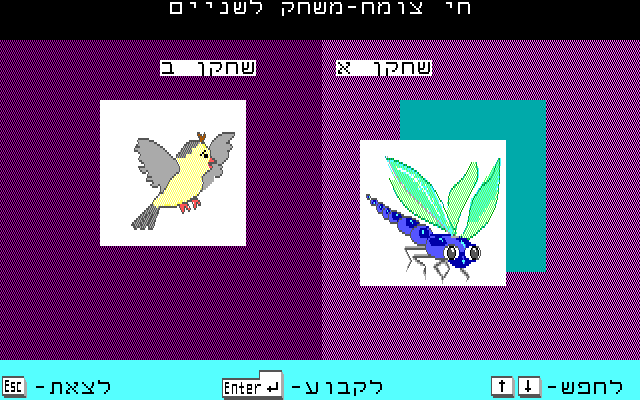Viewport: 640px width, 400px height.
Task: Select player B's bird picture
Action: tap(173, 173)
